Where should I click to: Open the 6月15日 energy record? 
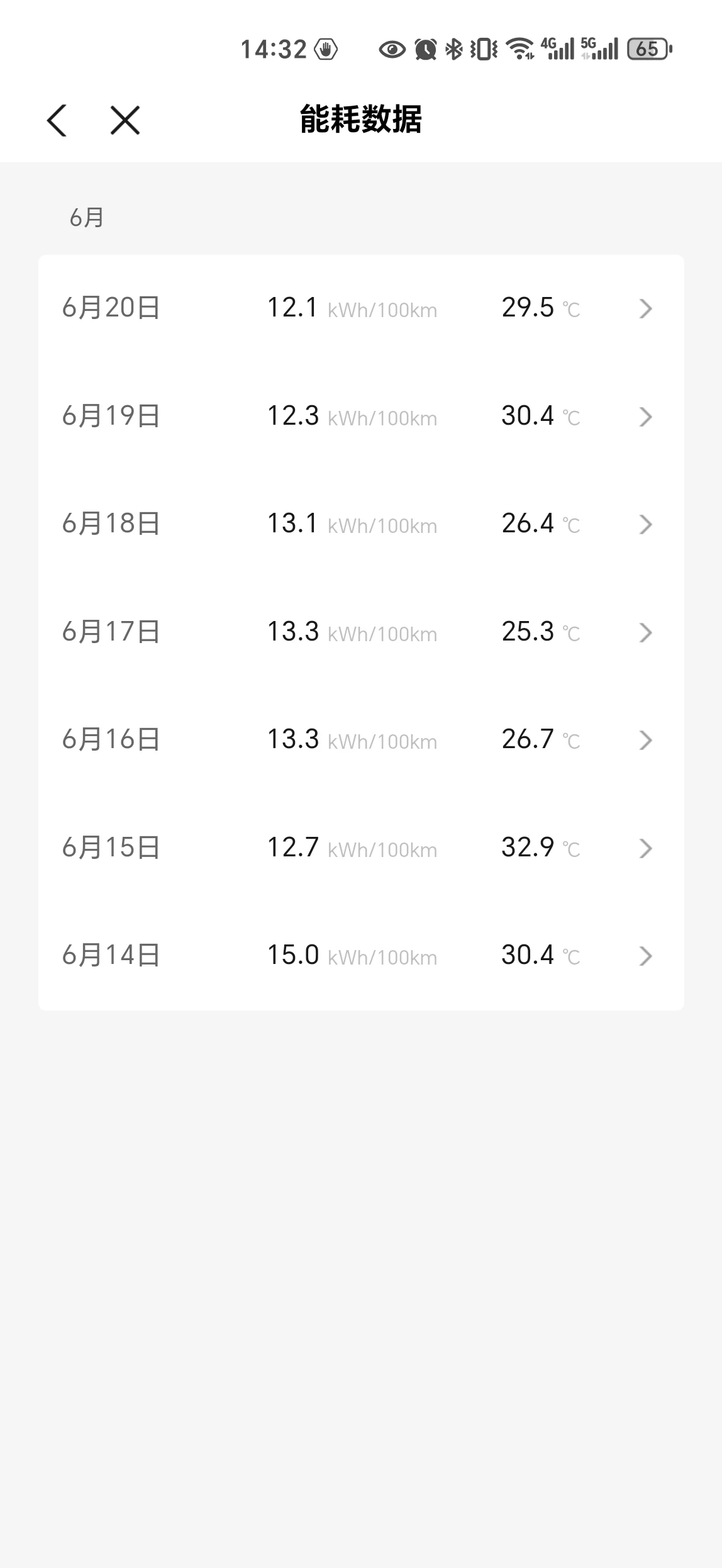click(x=361, y=848)
